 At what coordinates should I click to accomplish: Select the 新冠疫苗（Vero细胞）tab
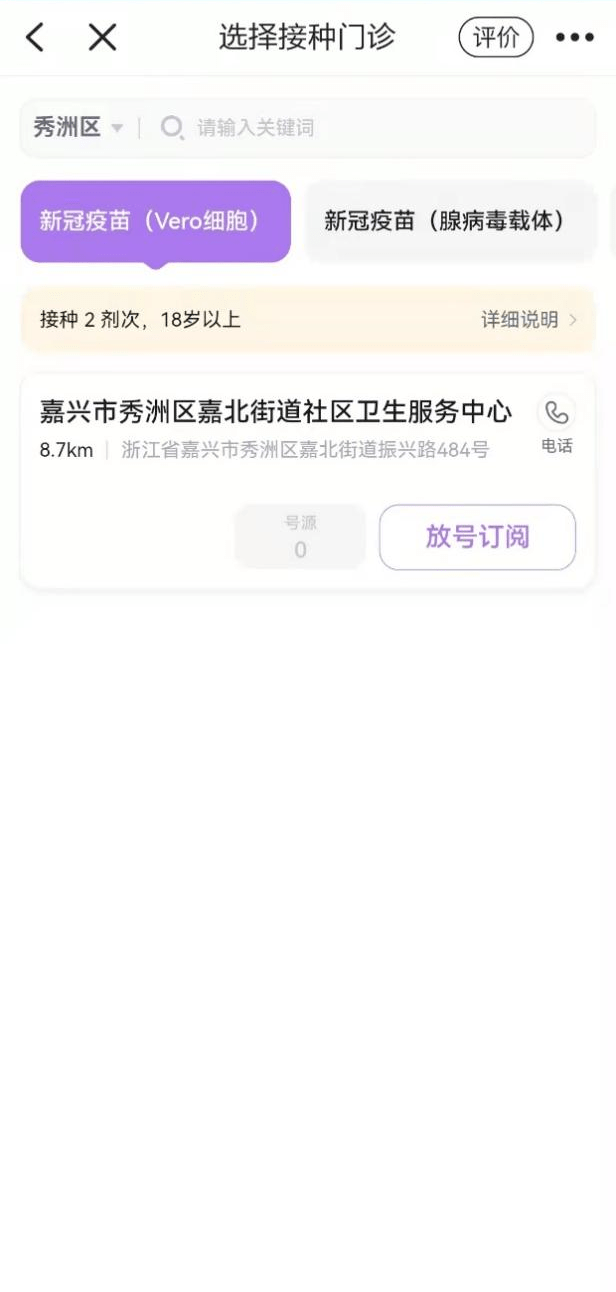(x=155, y=221)
